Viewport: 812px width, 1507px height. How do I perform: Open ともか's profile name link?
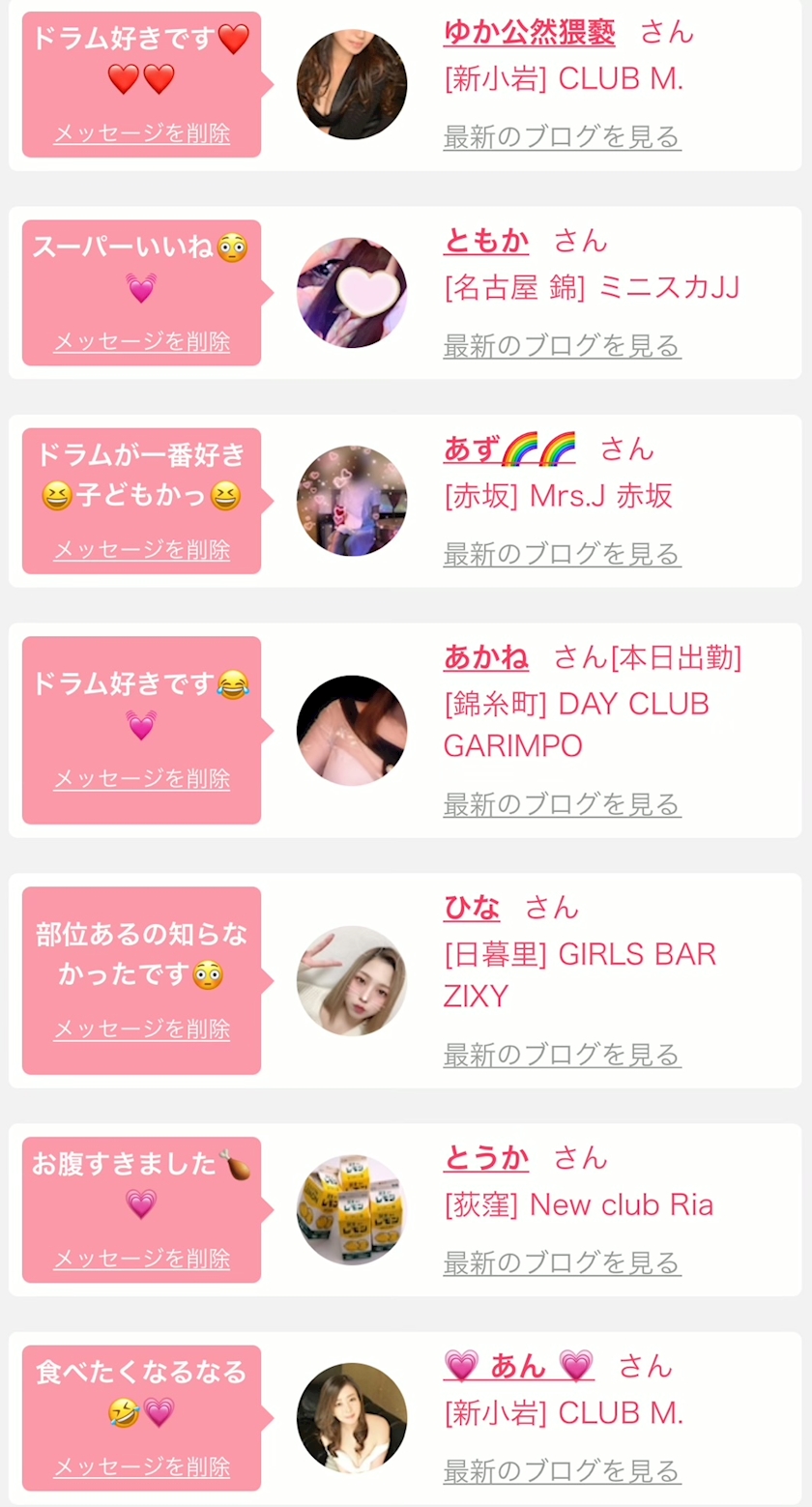pos(486,241)
